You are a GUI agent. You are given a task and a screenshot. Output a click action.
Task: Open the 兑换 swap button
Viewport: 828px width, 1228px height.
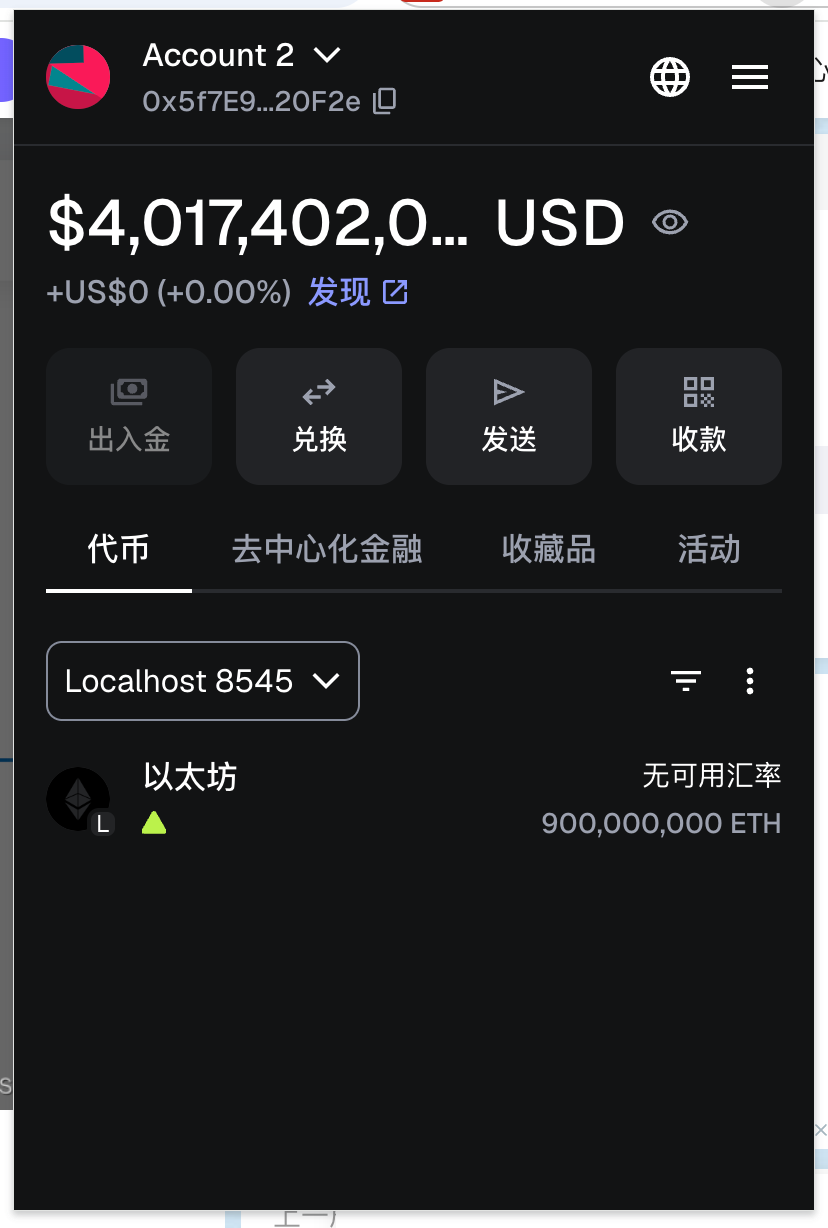coord(319,416)
